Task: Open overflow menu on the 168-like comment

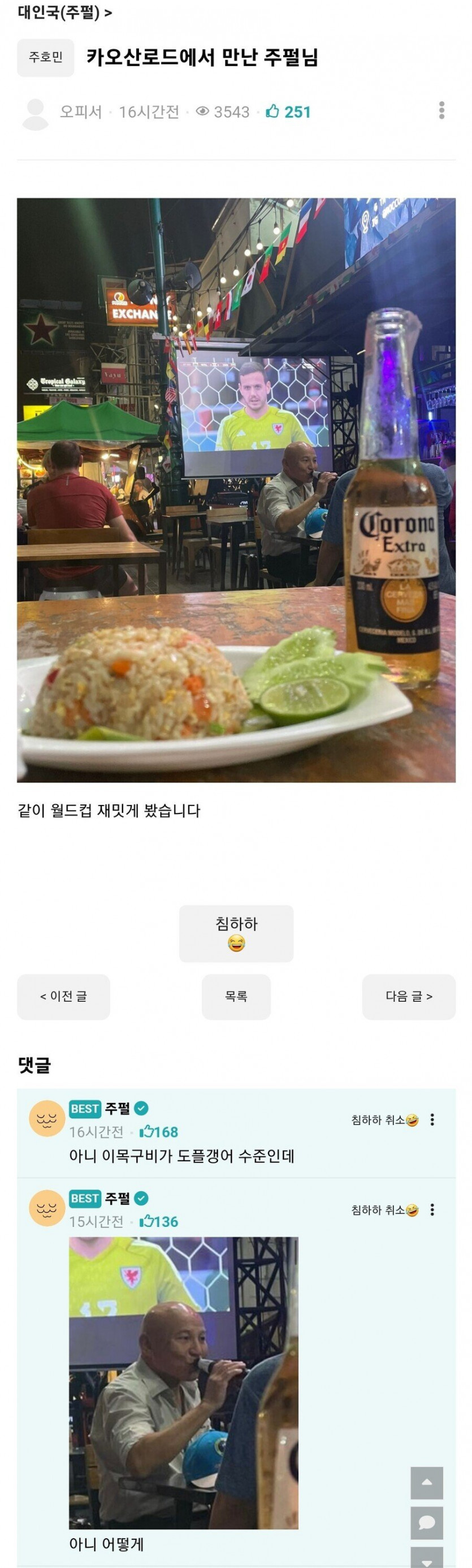Action: coord(432,1120)
